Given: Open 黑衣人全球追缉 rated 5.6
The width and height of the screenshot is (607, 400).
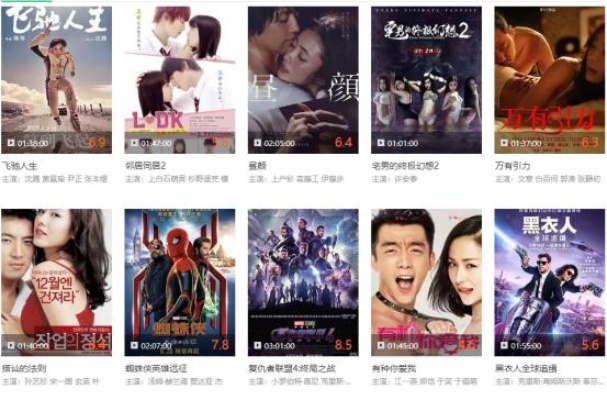Looking at the screenshot, I should pyautogui.click(x=550, y=282).
